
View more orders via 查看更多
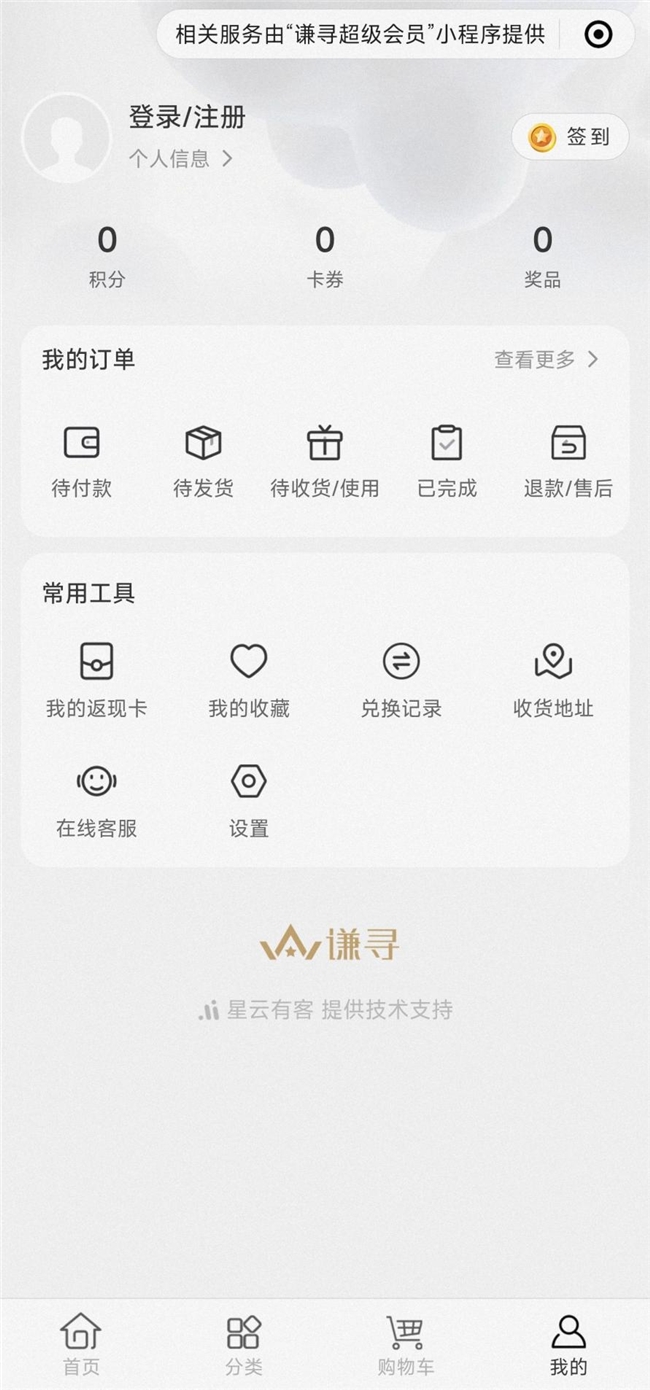546,359
